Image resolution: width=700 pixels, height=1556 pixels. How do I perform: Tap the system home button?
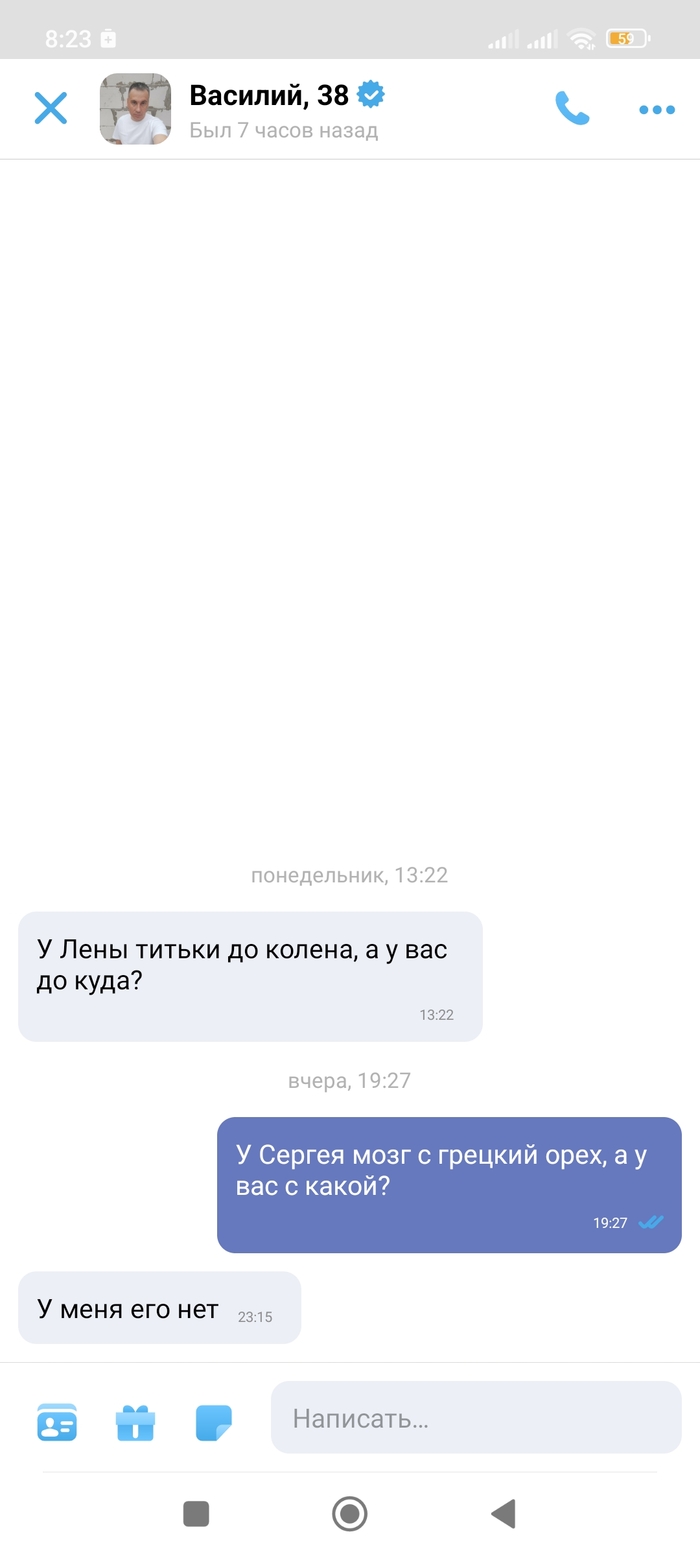click(350, 1513)
